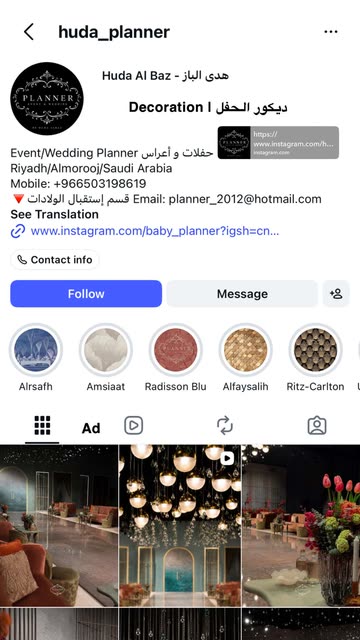
Task: Follow huda_planner
Action: point(86,293)
